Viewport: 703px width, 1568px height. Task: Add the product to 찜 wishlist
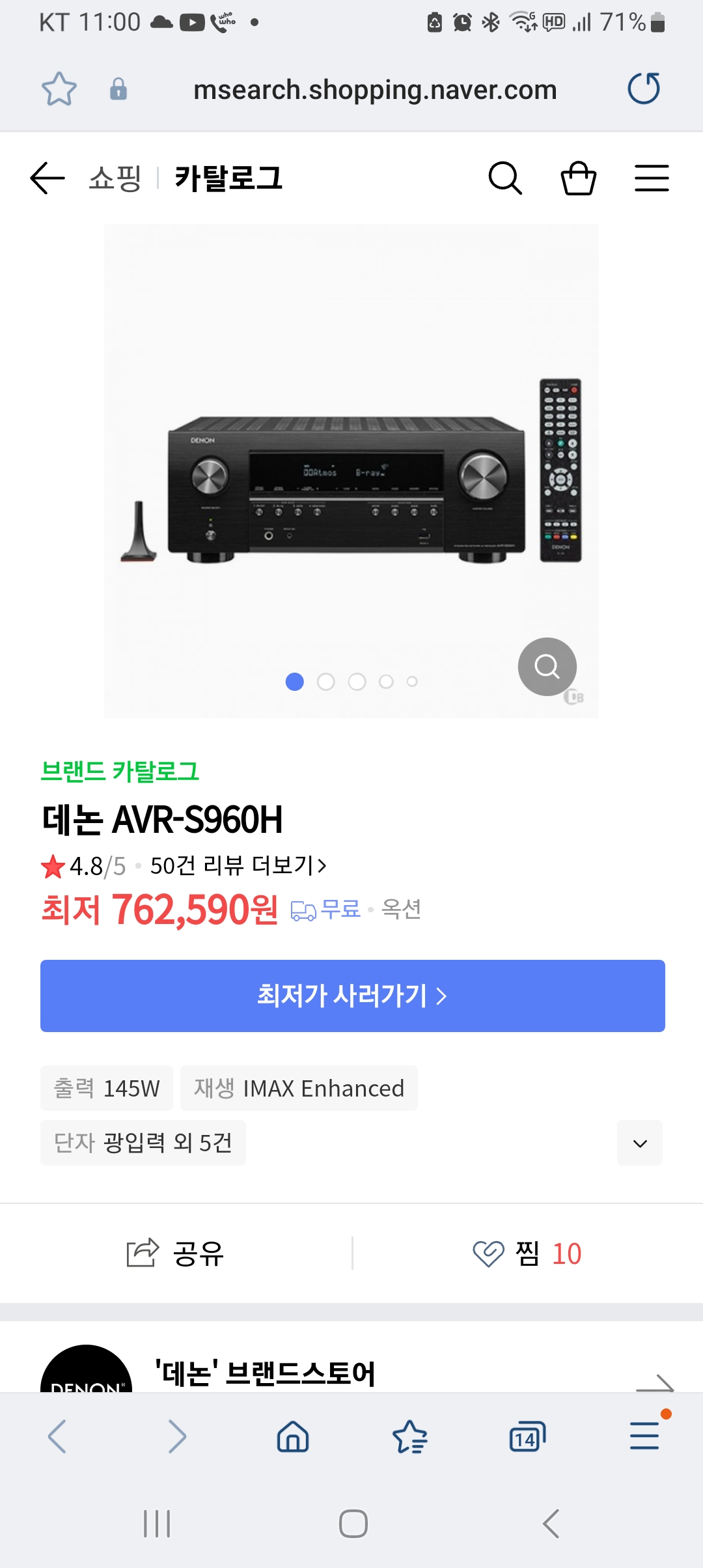pyautogui.click(x=527, y=1253)
